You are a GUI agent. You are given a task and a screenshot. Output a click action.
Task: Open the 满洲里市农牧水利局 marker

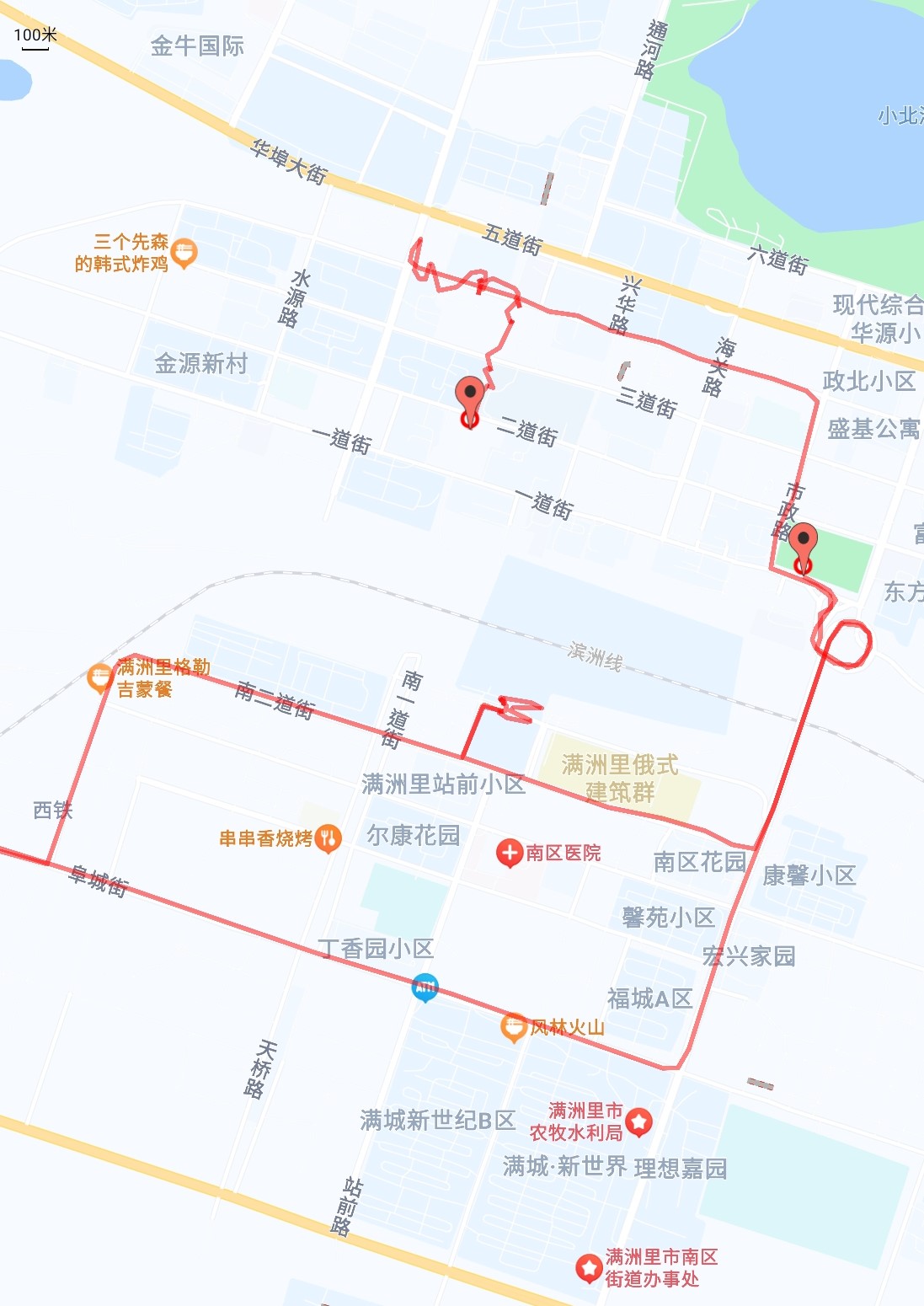point(639,1121)
